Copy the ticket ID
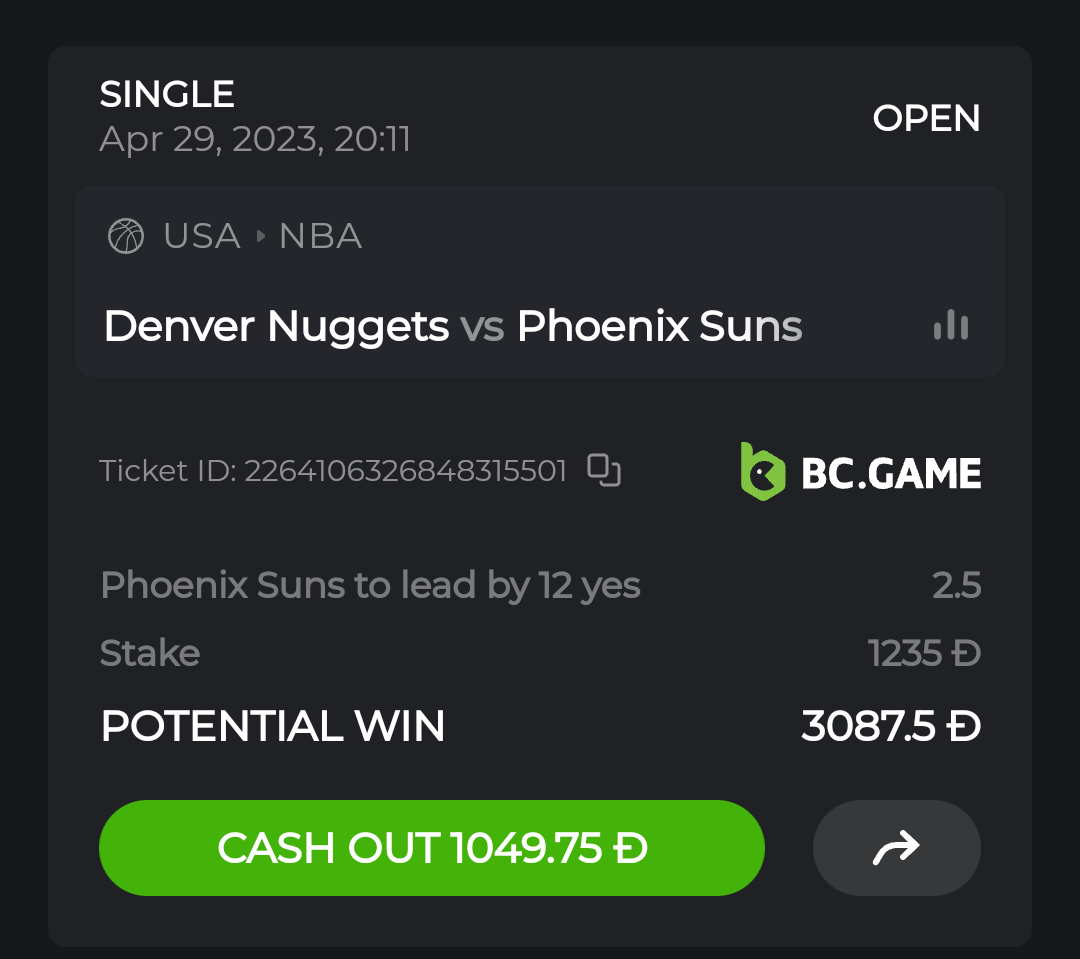 coord(604,470)
